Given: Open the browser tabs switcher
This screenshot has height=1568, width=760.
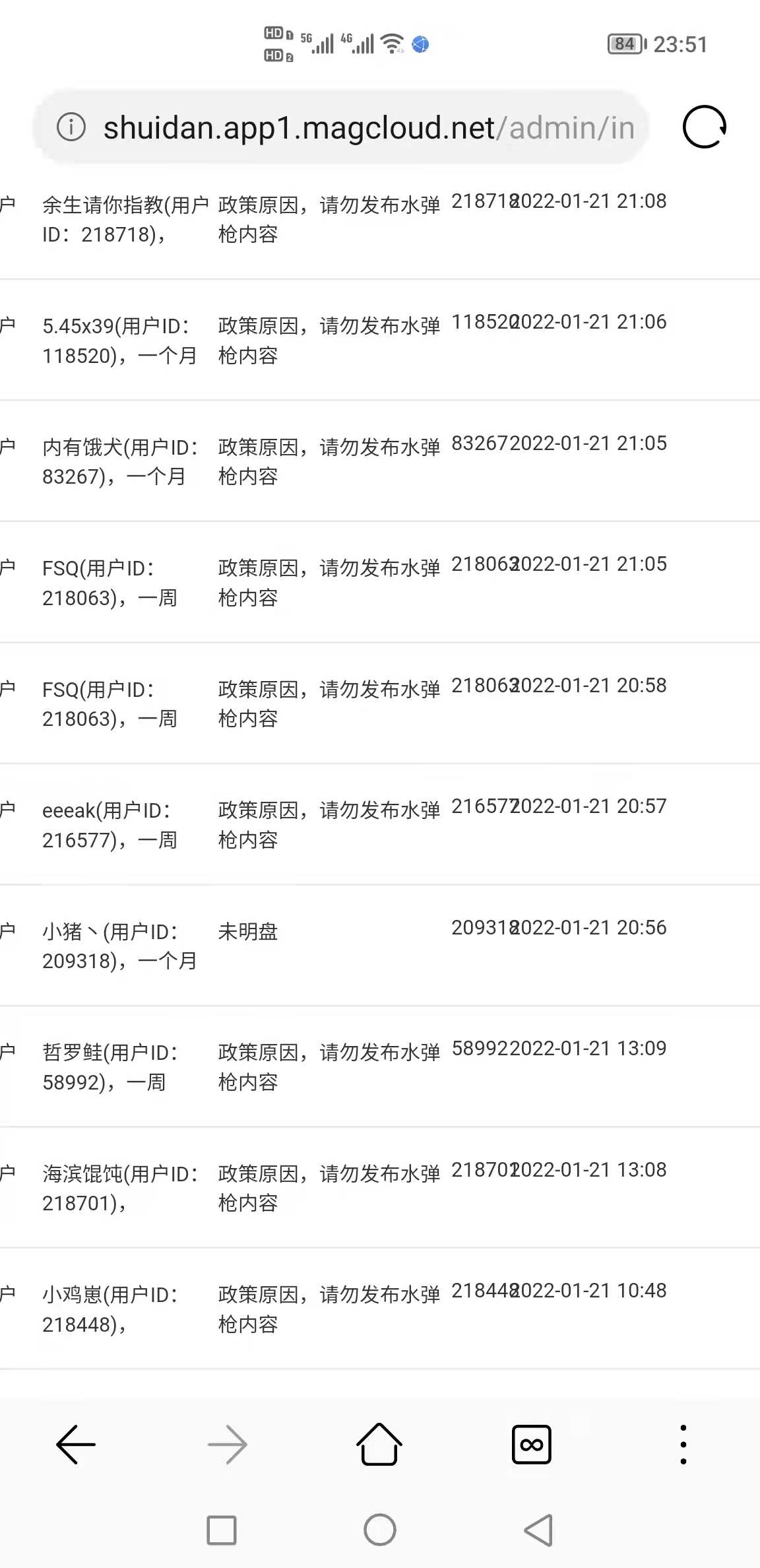Looking at the screenshot, I should click(x=532, y=1445).
